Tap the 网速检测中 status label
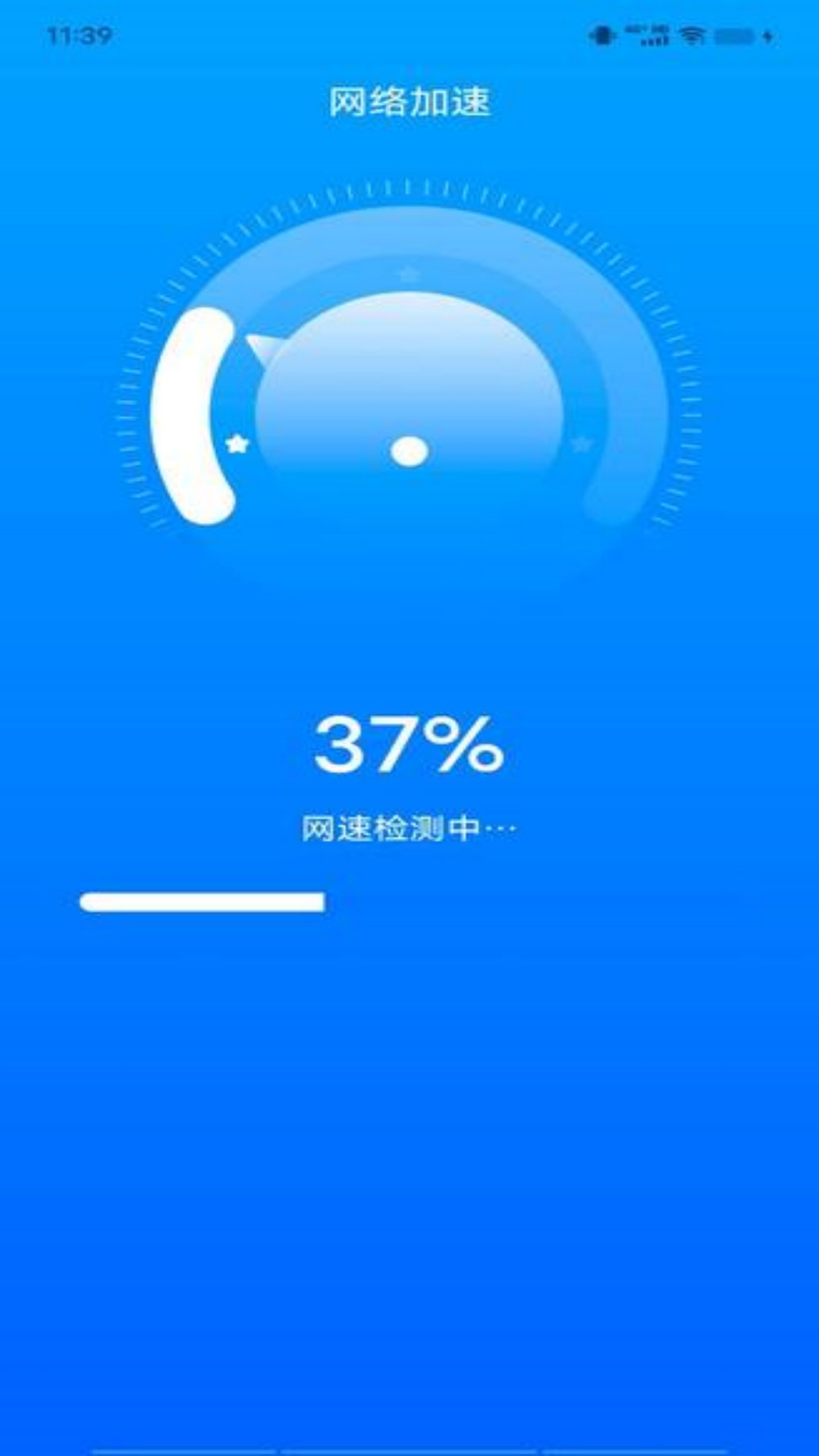The image size is (819, 1456). tap(394, 830)
